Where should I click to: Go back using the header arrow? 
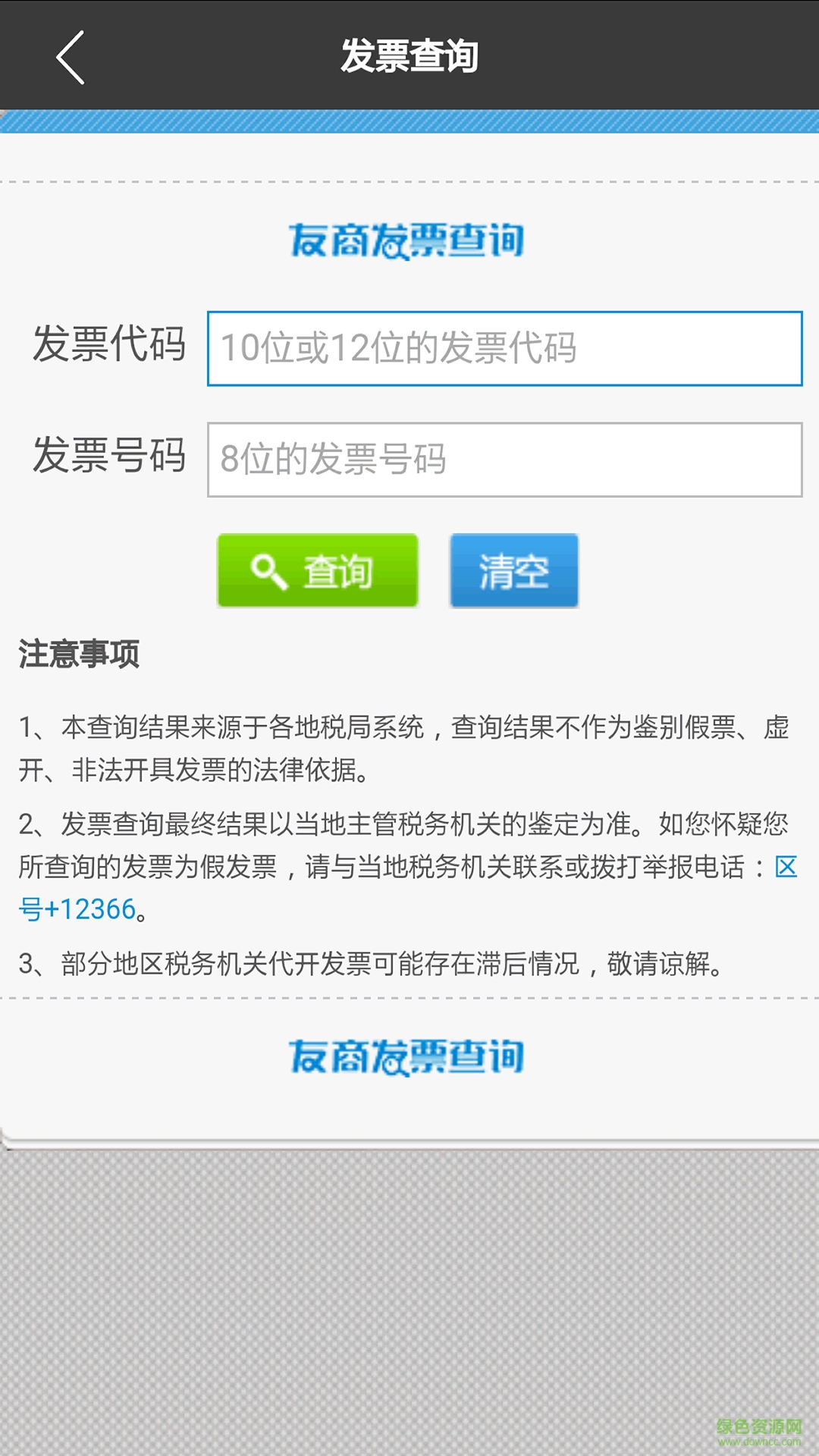click(70, 57)
